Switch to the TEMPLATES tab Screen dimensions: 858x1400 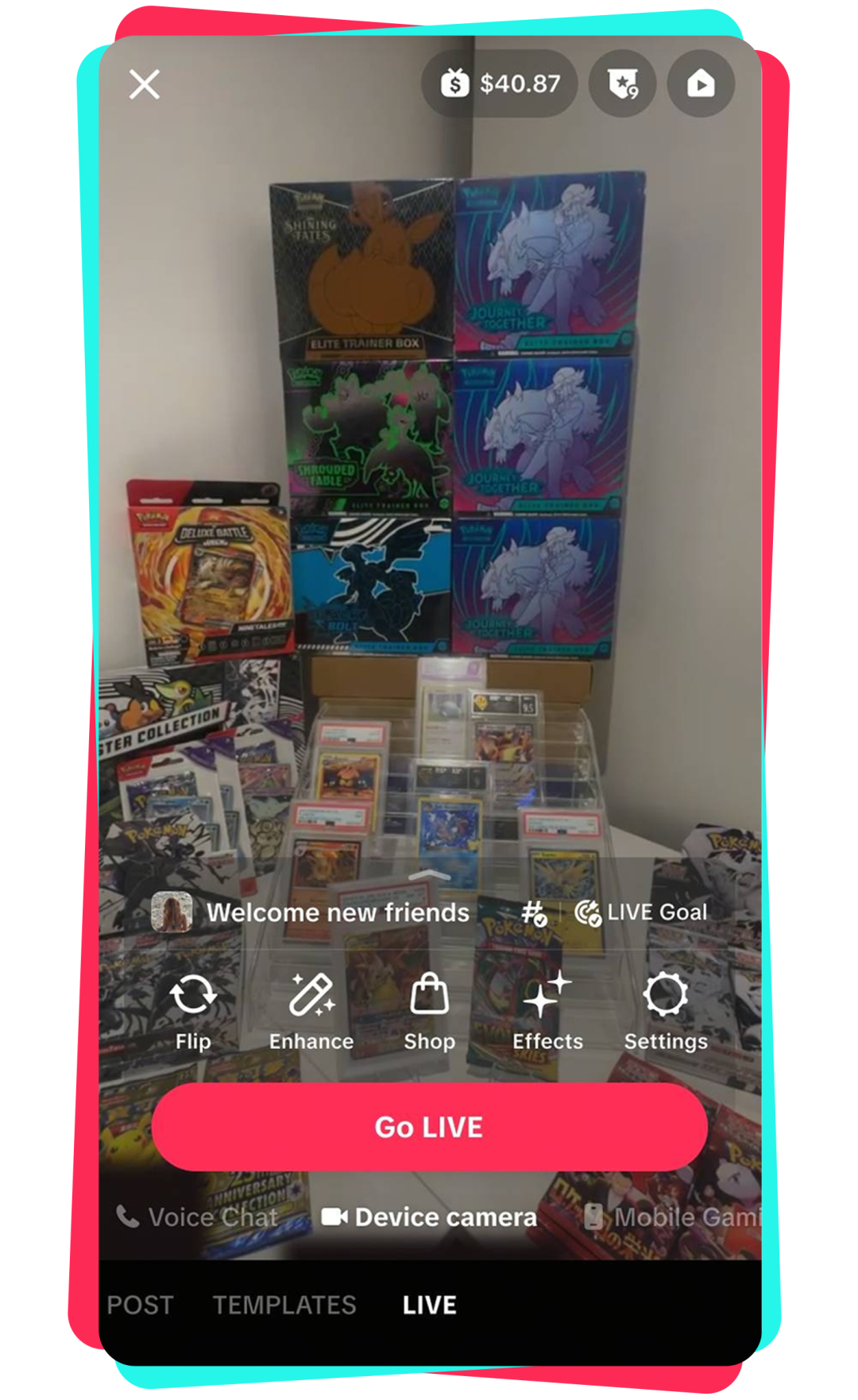[284, 1305]
